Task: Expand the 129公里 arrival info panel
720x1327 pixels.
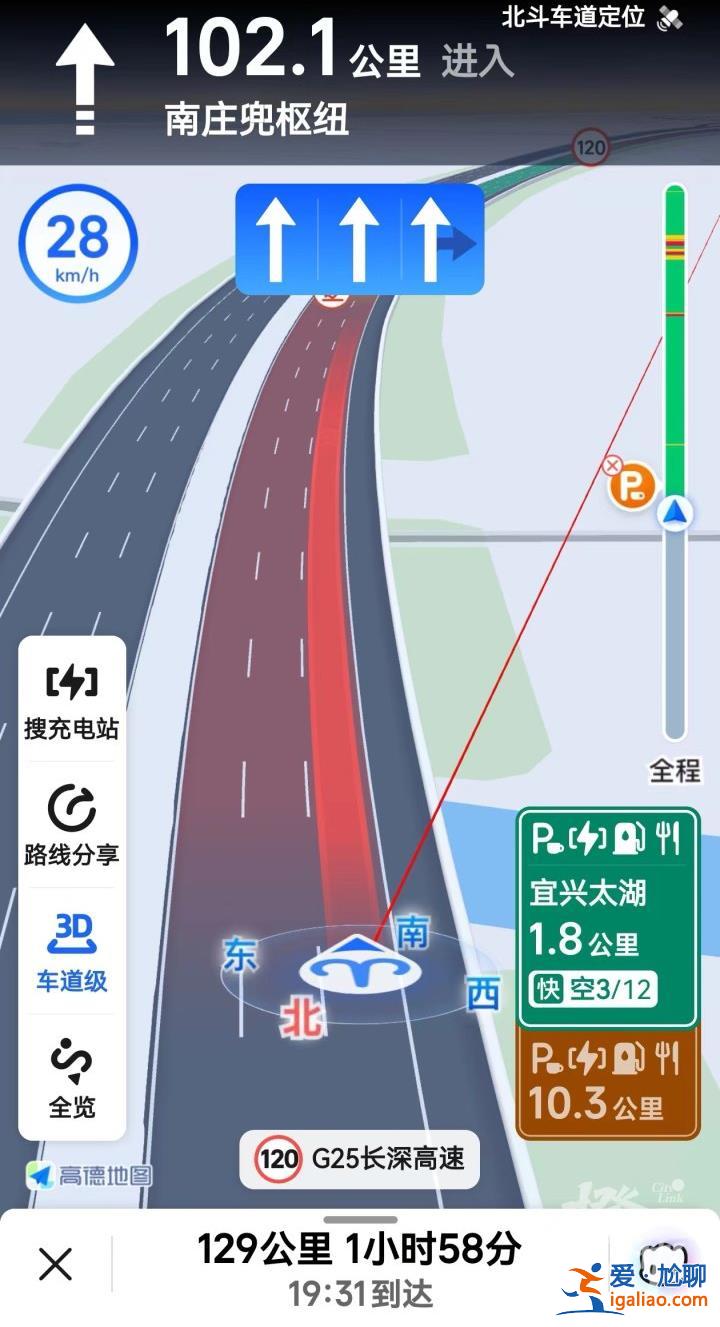Action: tap(360, 1265)
